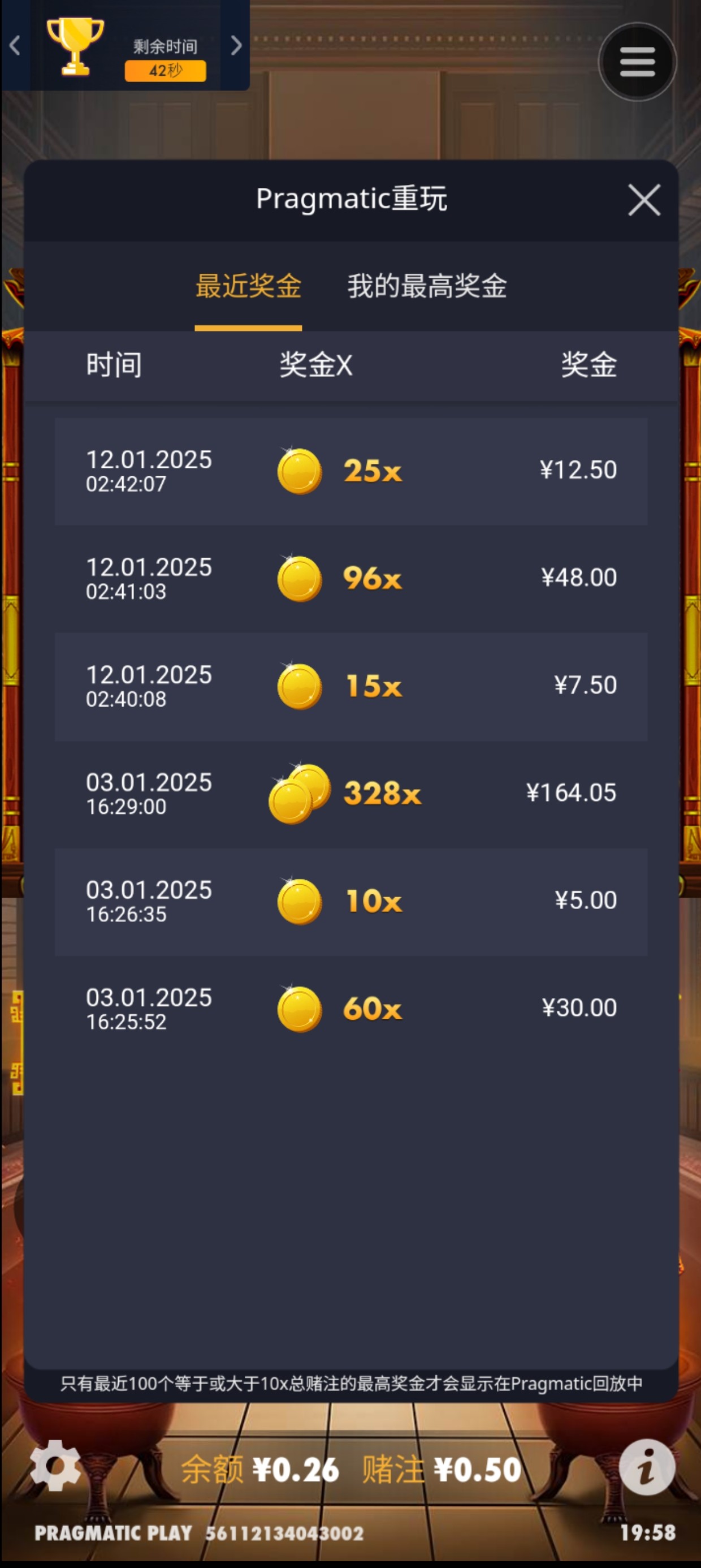Open the game info button
The width and height of the screenshot is (701, 1568).
[646, 1467]
